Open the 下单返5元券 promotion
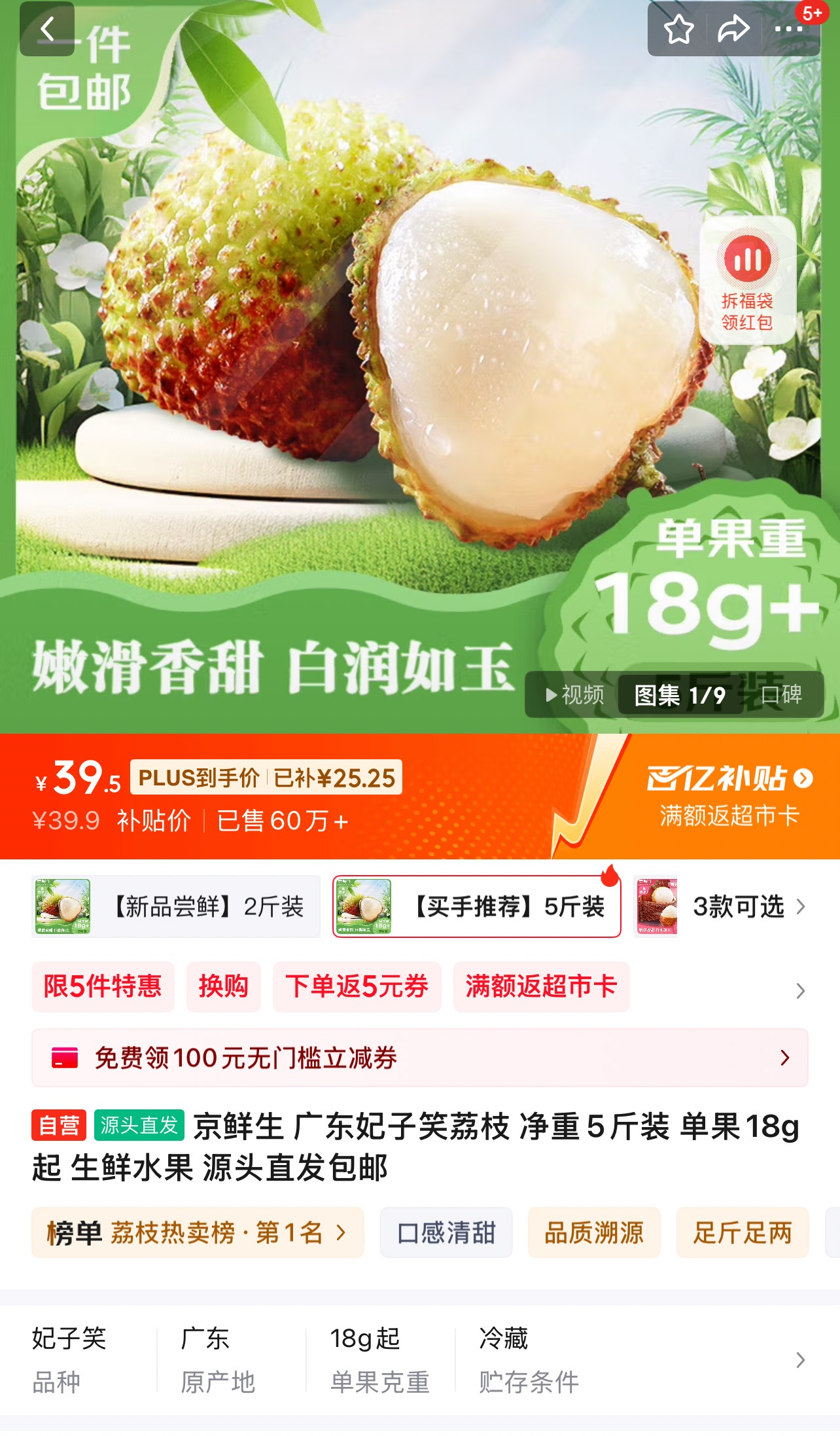 357,986
